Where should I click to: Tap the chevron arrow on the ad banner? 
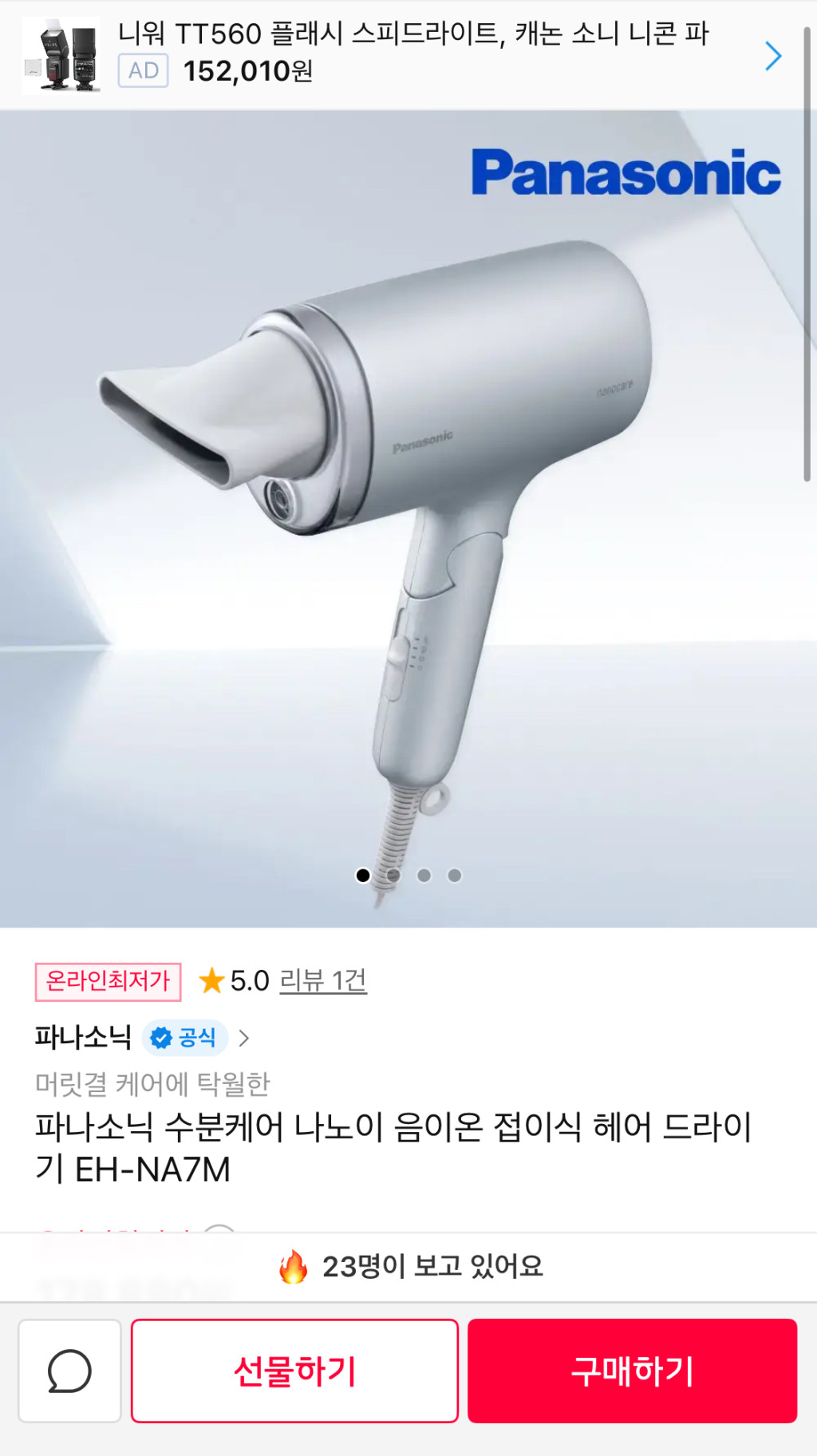click(x=772, y=56)
